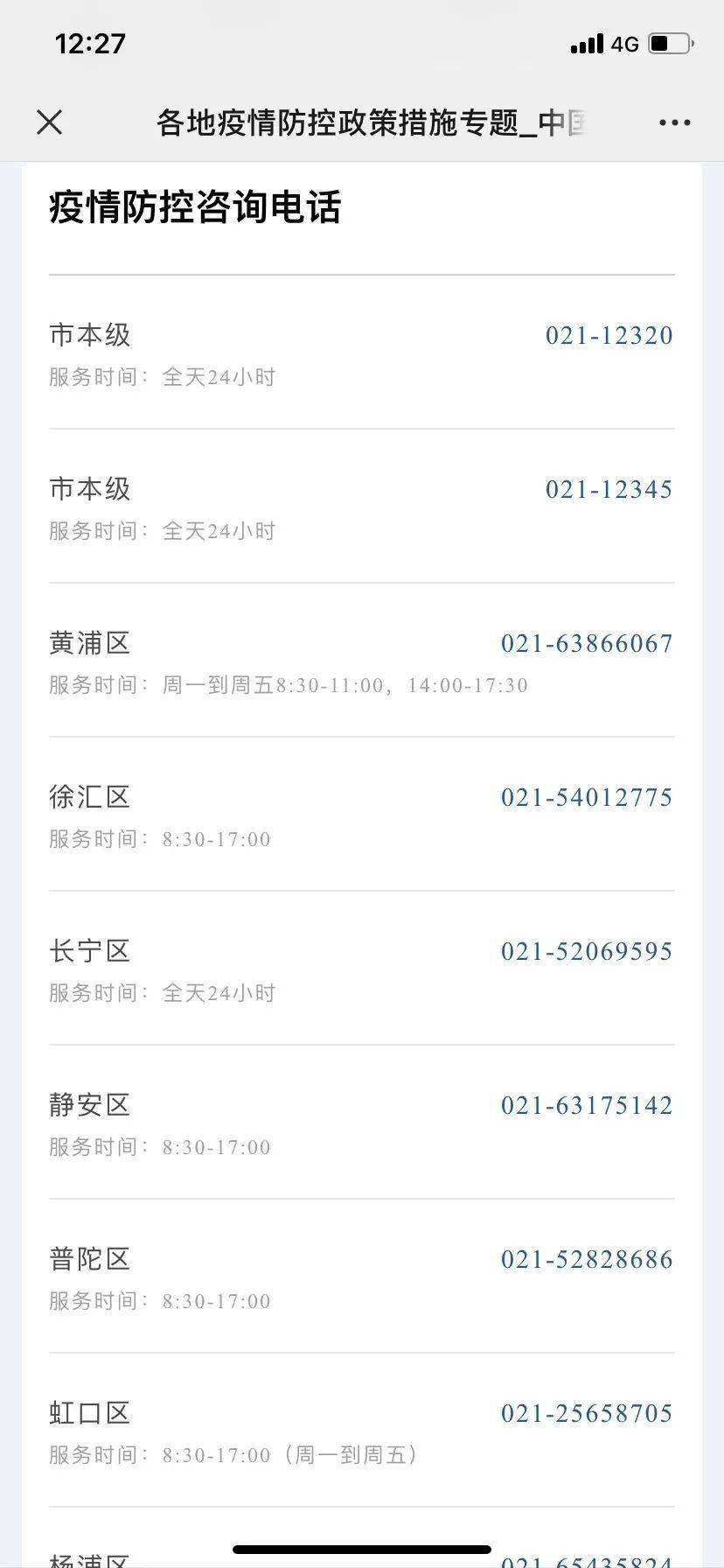Tap the close X button in the header
The height and width of the screenshot is (1568, 724).
(50, 122)
